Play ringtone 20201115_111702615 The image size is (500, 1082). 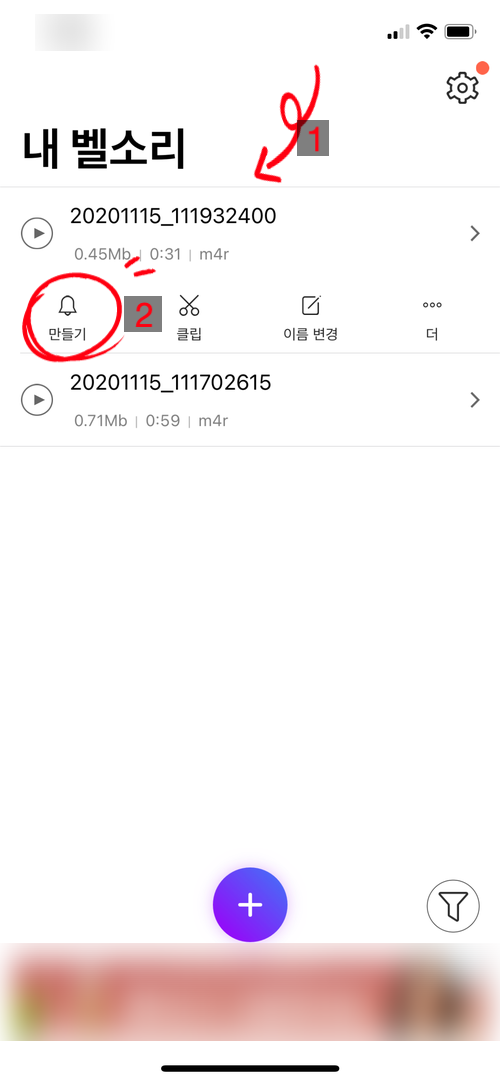(37, 399)
